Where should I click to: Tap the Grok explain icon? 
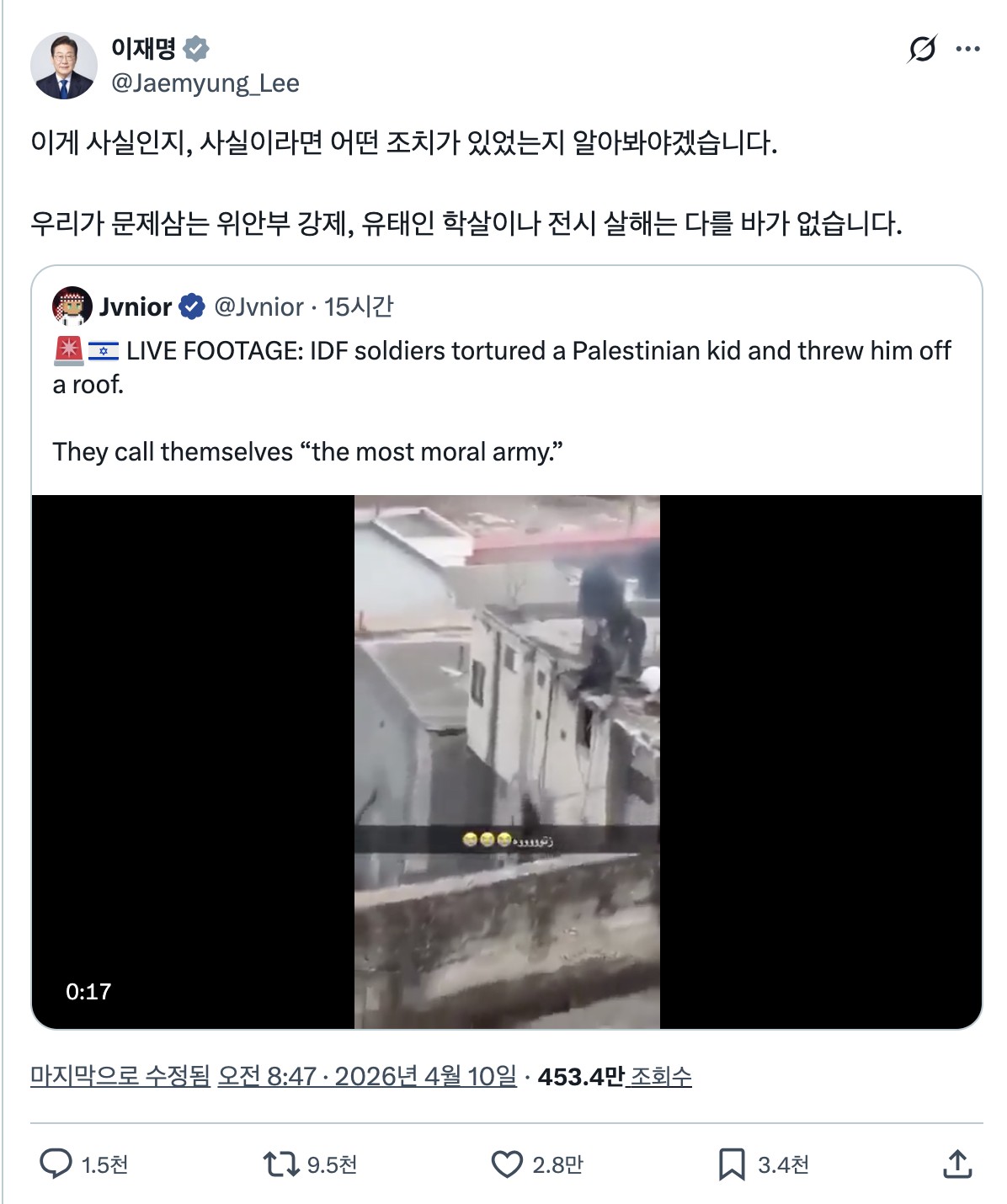[921, 49]
